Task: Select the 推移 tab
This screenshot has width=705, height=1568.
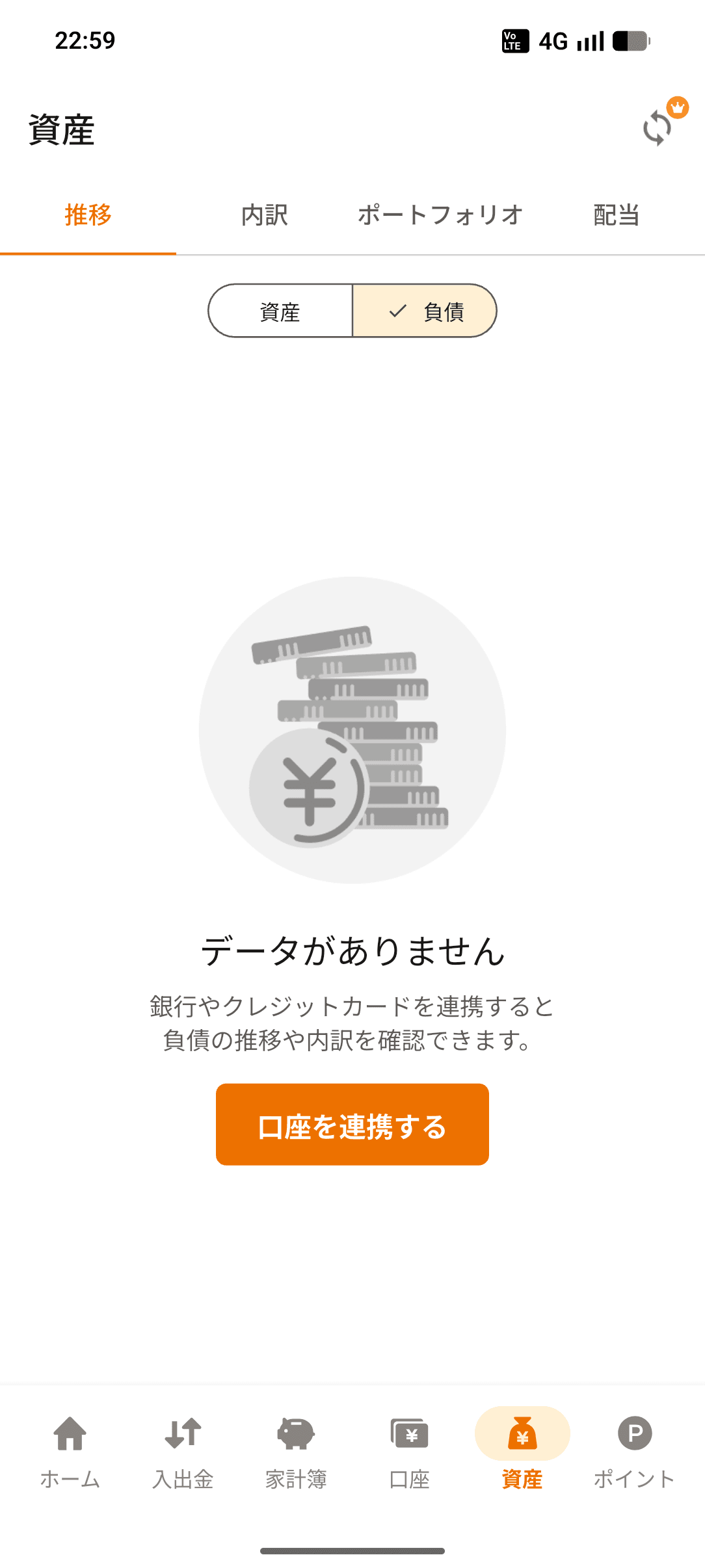Action: pyautogui.click(x=88, y=215)
